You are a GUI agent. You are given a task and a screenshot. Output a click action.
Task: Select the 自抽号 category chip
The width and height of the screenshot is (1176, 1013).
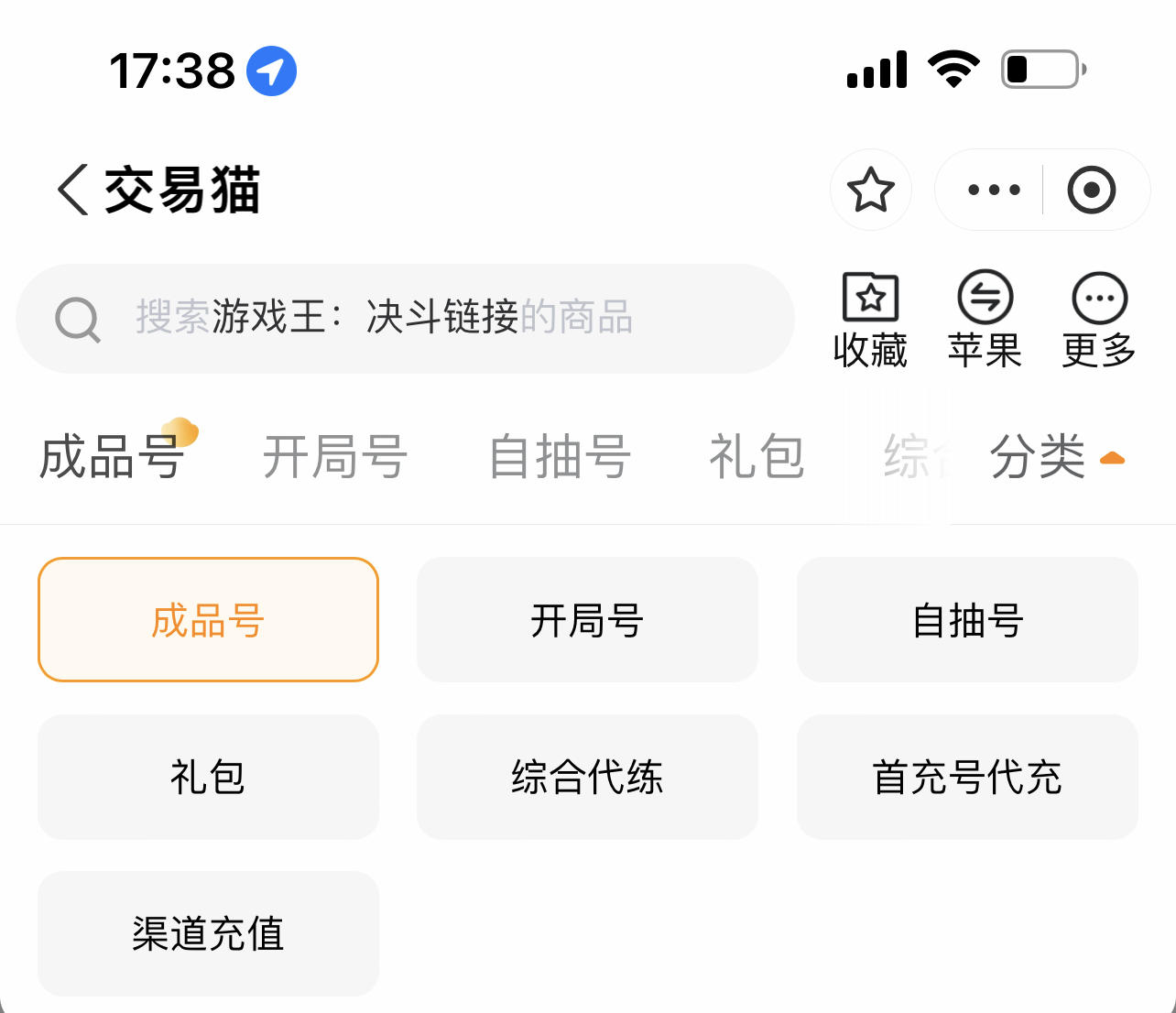[x=967, y=620]
